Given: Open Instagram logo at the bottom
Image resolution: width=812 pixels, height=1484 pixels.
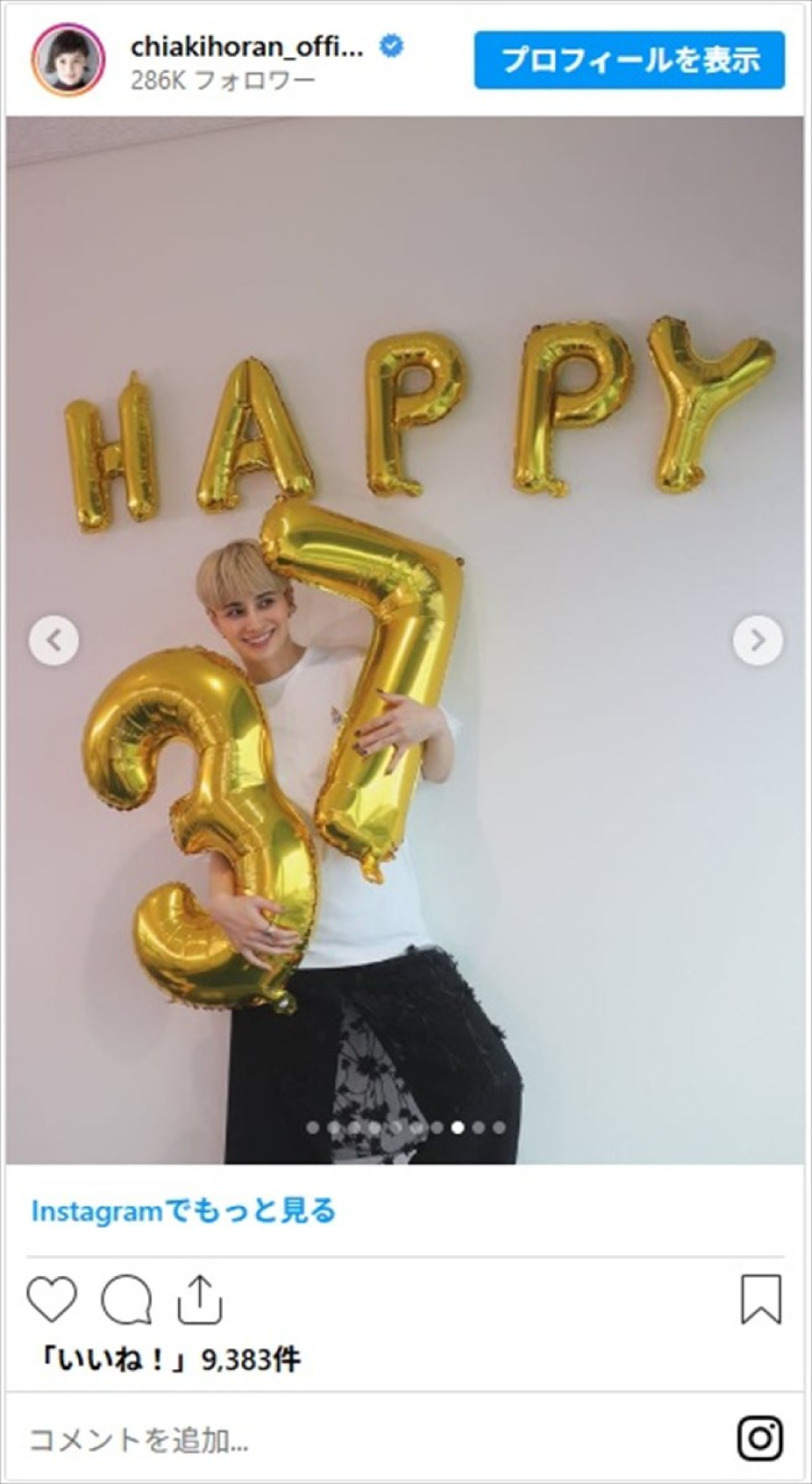Looking at the screenshot, I should point(761,1439).
